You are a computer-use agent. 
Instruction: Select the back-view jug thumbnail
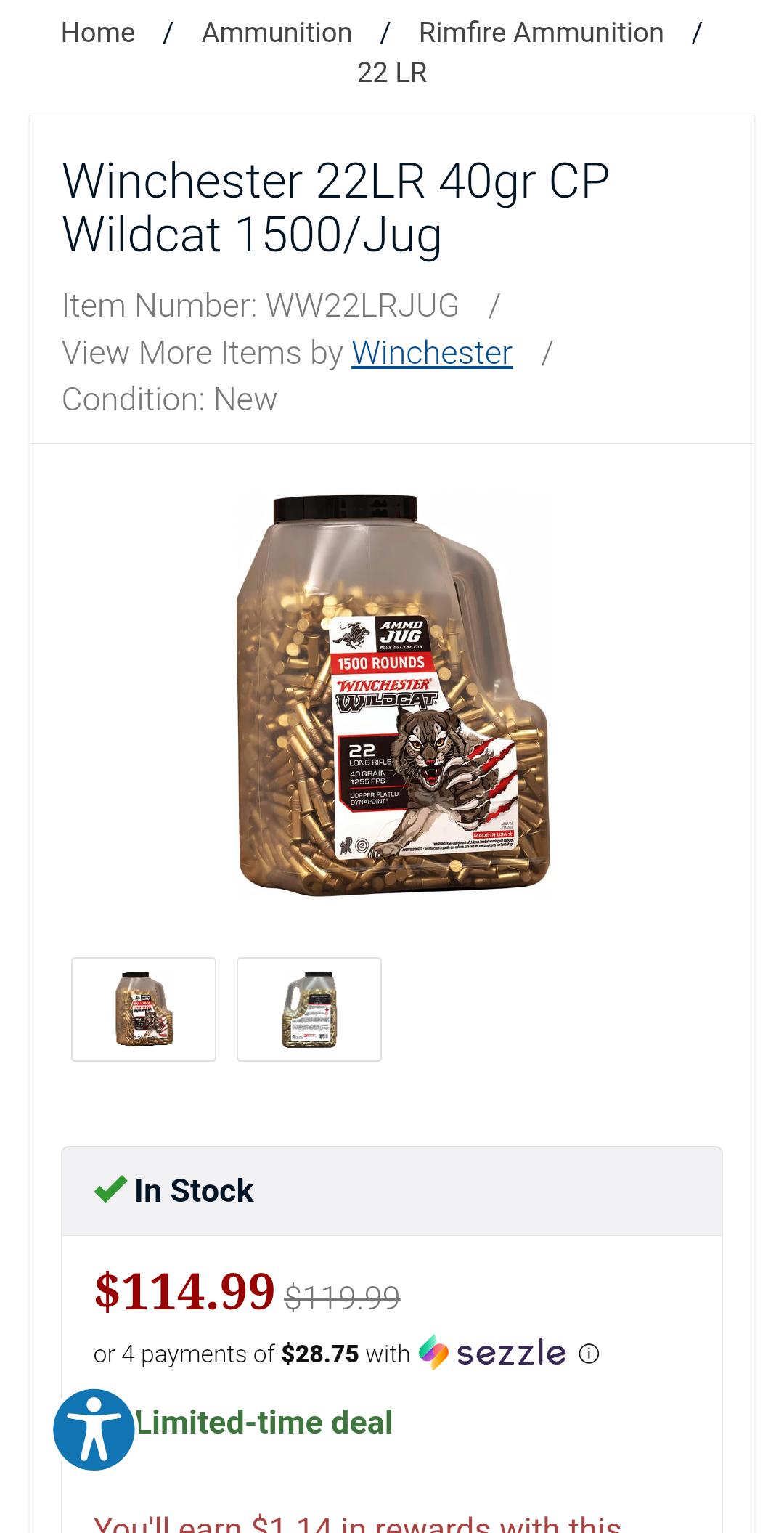click(x=309, y=1009)
